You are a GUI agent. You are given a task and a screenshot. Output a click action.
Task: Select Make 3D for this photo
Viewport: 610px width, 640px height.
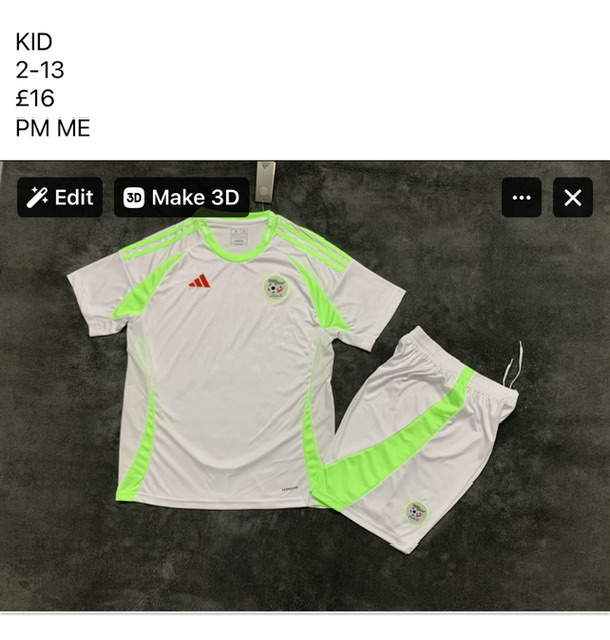click(181, 198)
